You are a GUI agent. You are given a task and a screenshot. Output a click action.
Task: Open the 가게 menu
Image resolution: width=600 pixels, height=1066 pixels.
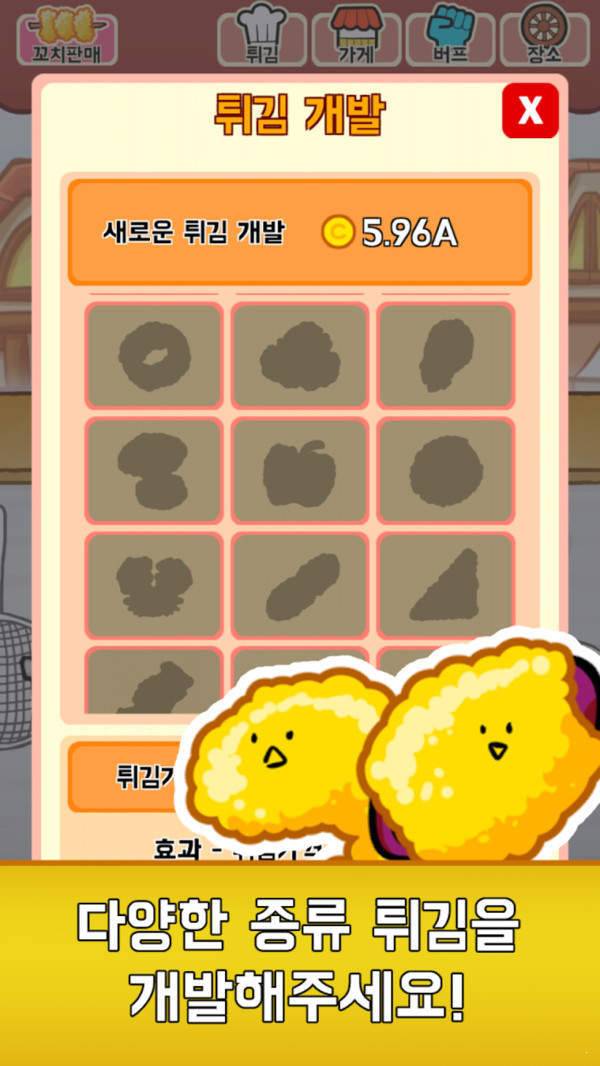(x=355, y=35)
